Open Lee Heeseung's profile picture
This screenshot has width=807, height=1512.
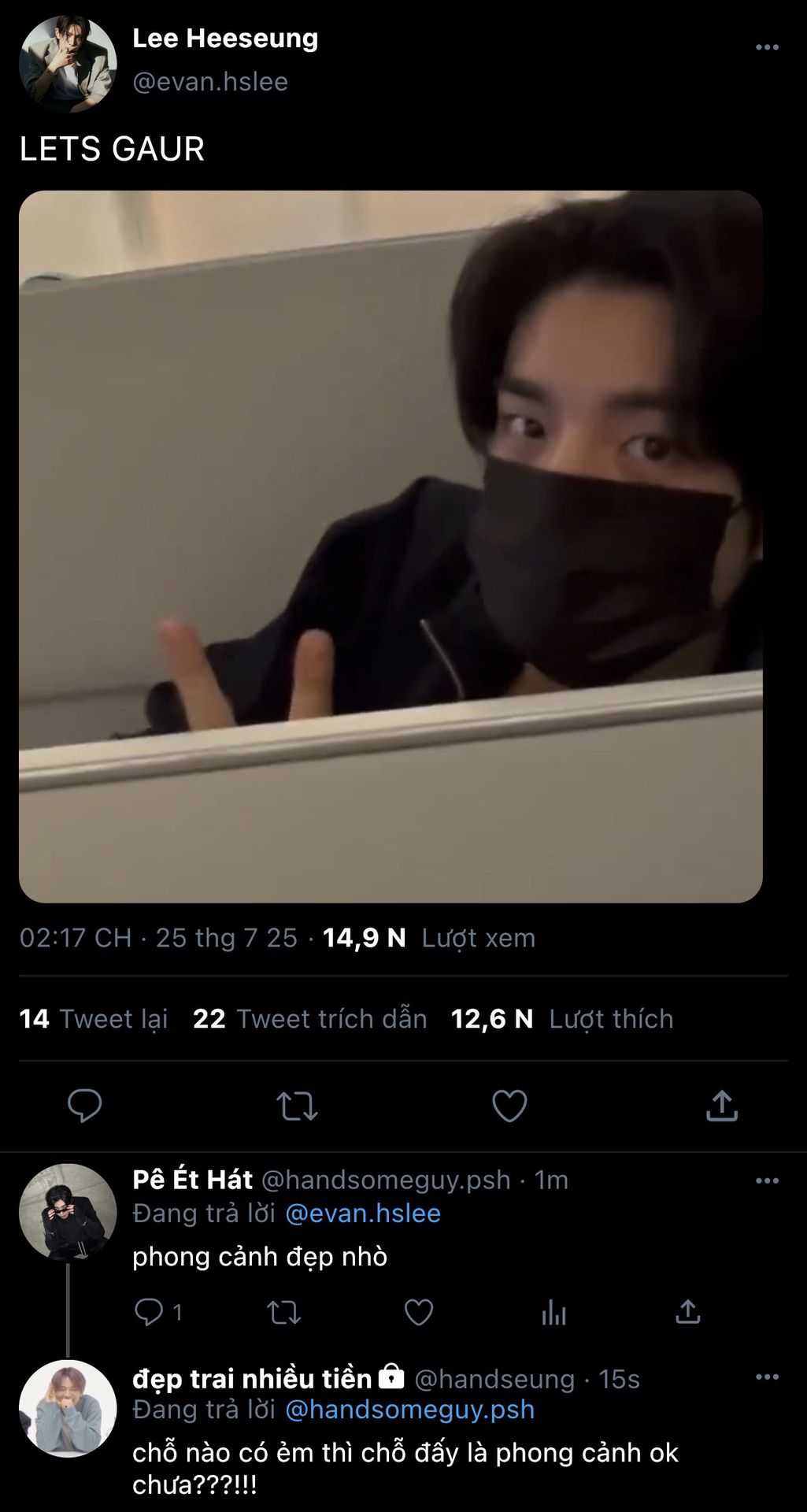(68, 64)
